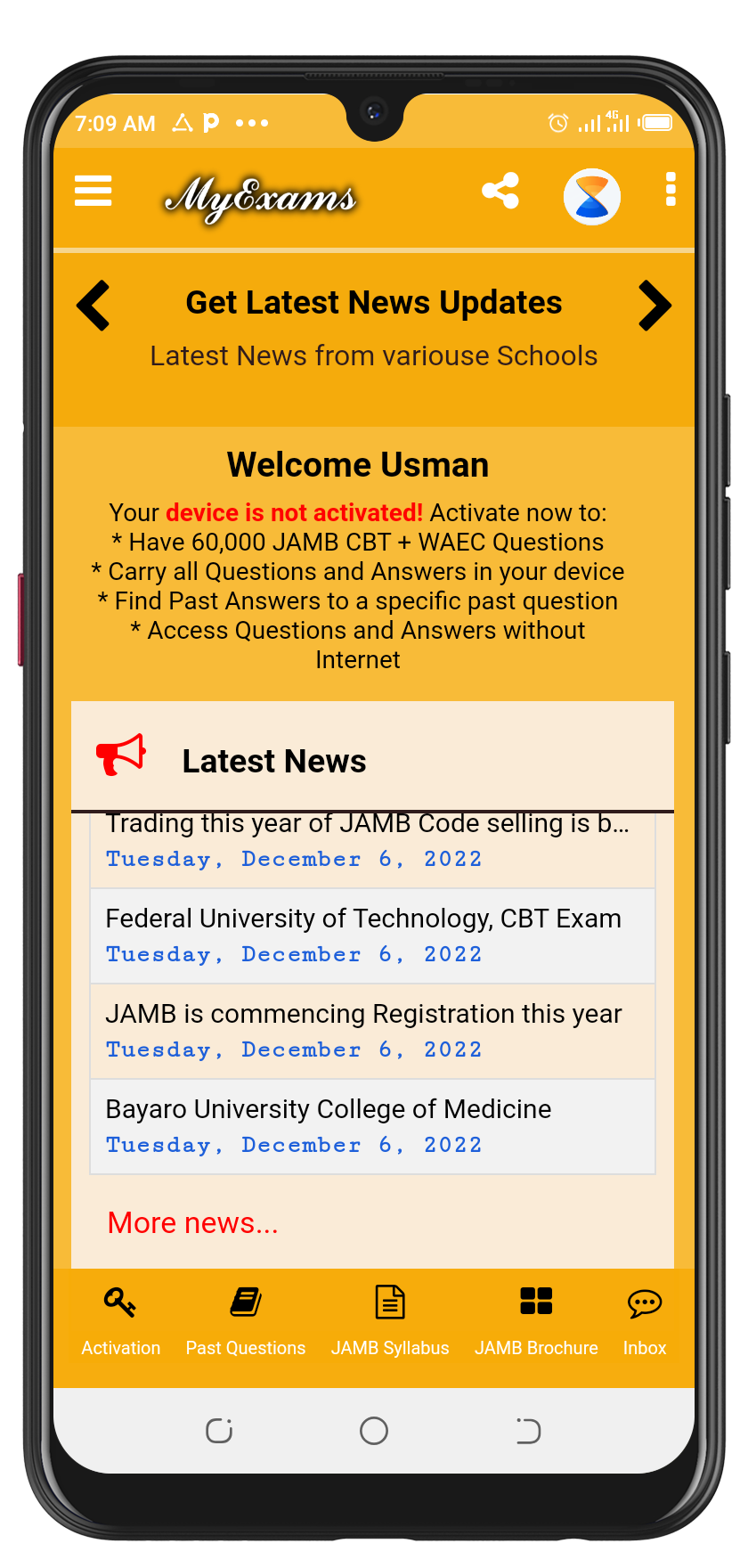Go to the previous banner slide
The width and height of the screenshot is (748, 1568).
93,306
